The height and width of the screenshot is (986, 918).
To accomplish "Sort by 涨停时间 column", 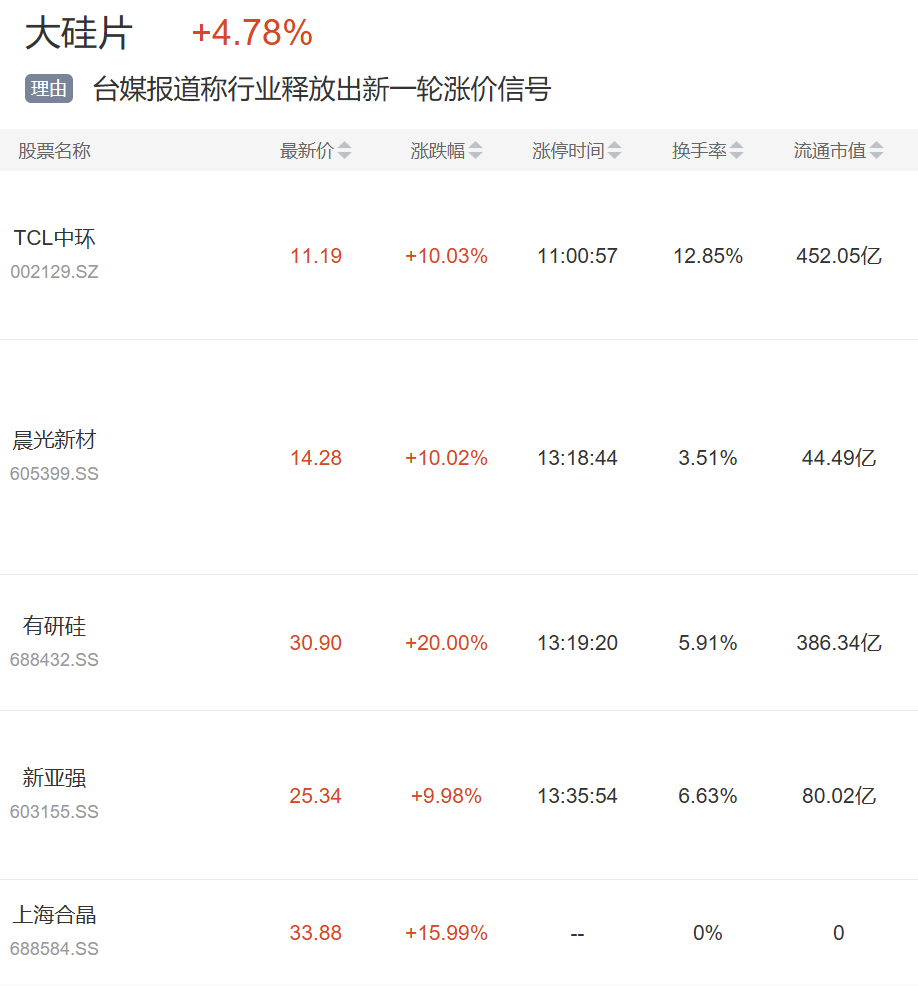I will [x=577, y=150].
